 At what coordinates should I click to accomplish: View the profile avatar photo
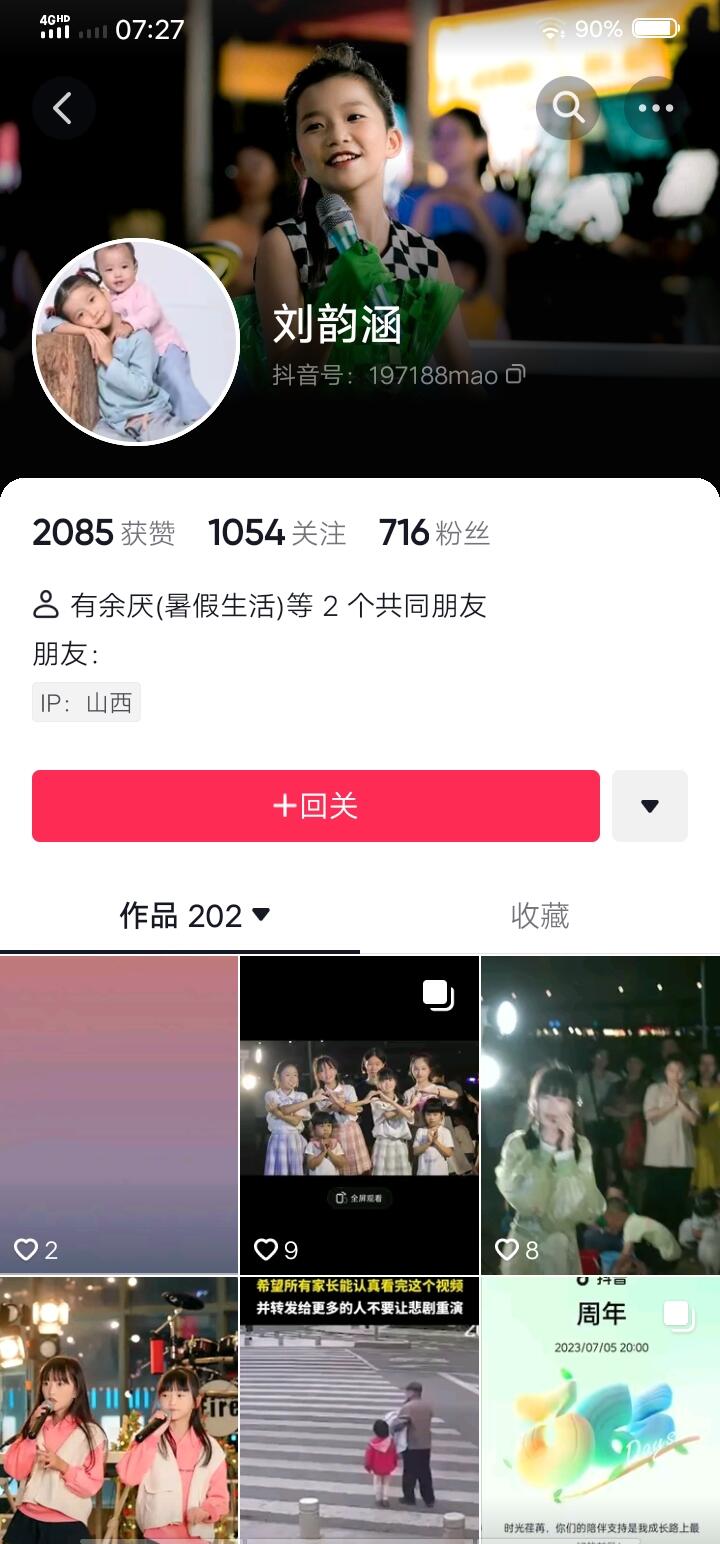(136, 341)
